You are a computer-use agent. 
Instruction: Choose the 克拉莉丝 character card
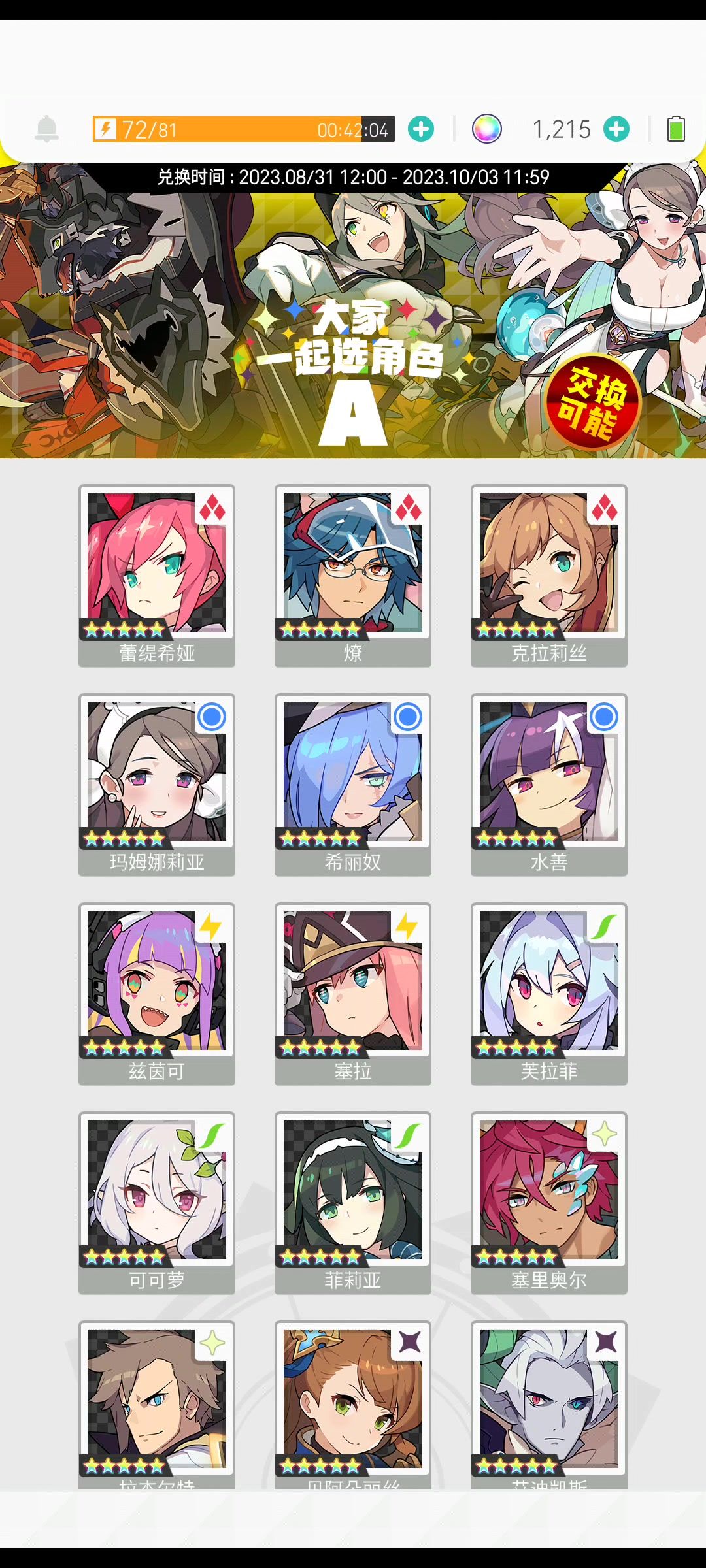click(x=549, y=575)
